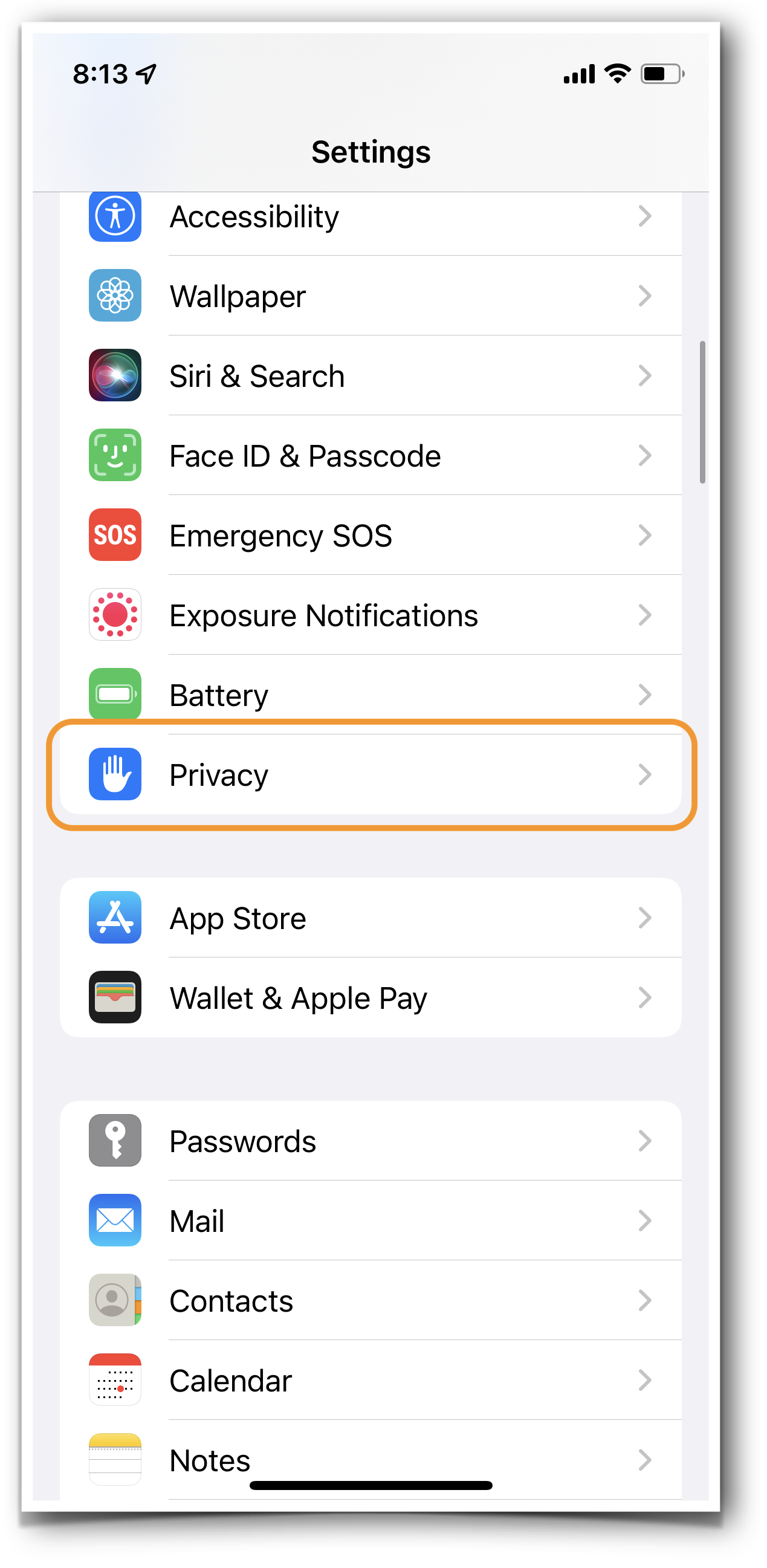Select the Contacts row
The width and height of the screenshot is (767, 1568).
coord(370,1301)
